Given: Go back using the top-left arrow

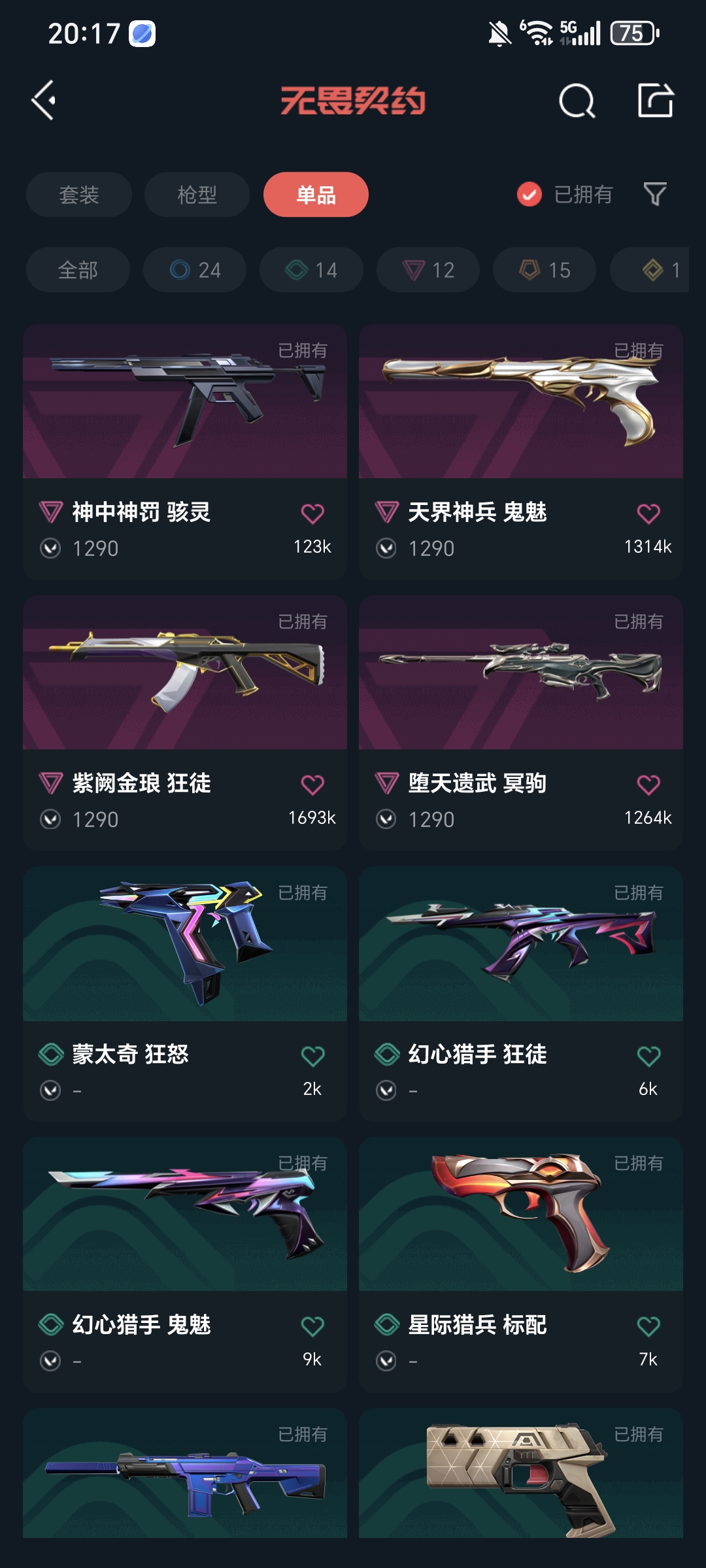Looking at the screenshot, I should pos(44,101).
